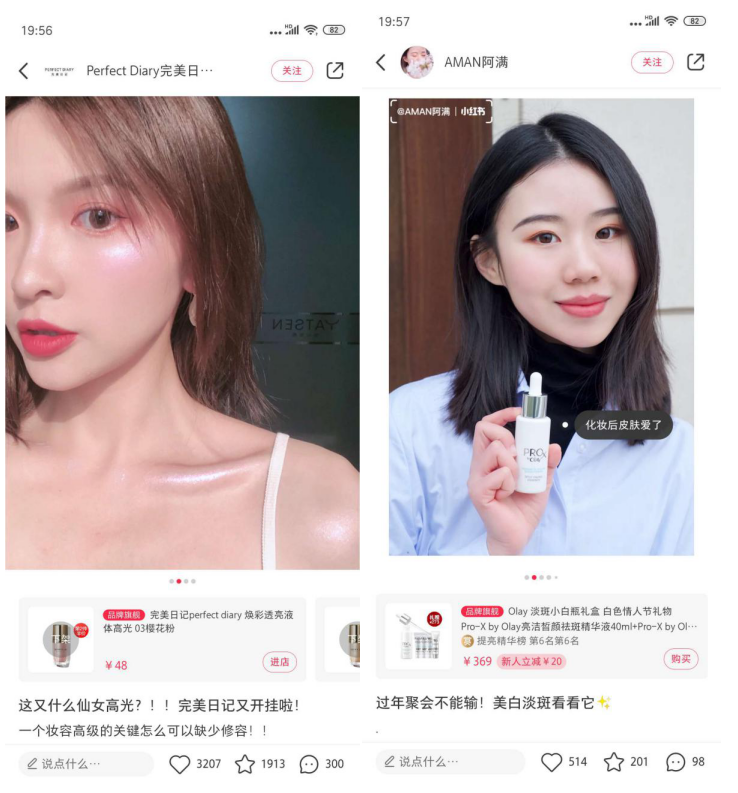Go back from the Perfect Diary post
The width and height of the screenshot is (738, 793).
[x=24, y=71]
